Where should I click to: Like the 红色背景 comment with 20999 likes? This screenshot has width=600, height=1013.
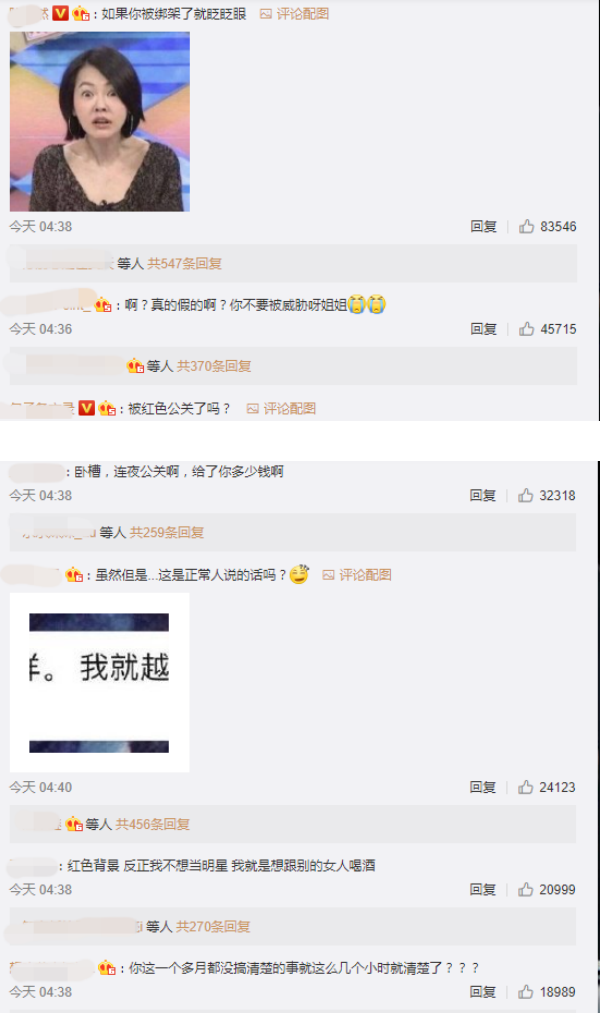(527, 889)
